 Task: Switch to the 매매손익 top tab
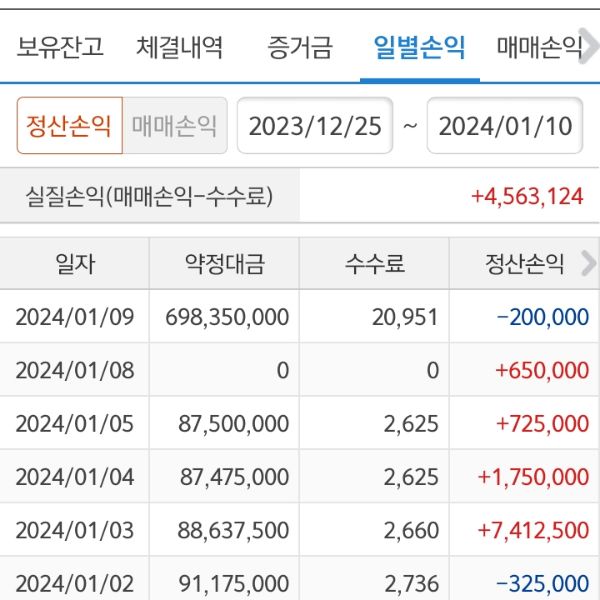540,46
